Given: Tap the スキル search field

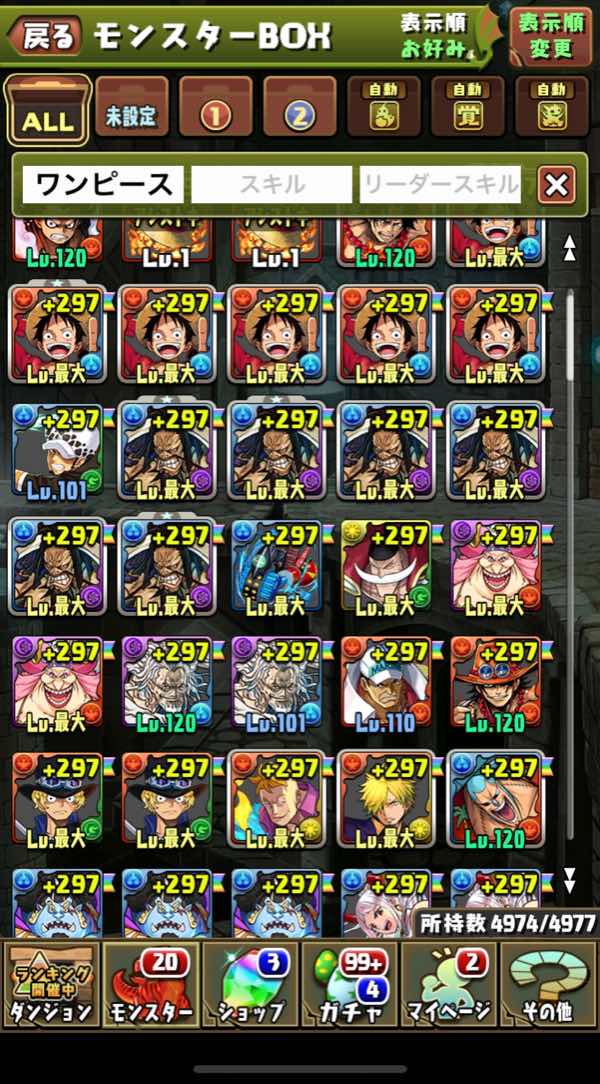Looking at the screenshot, I should [272, 184].
